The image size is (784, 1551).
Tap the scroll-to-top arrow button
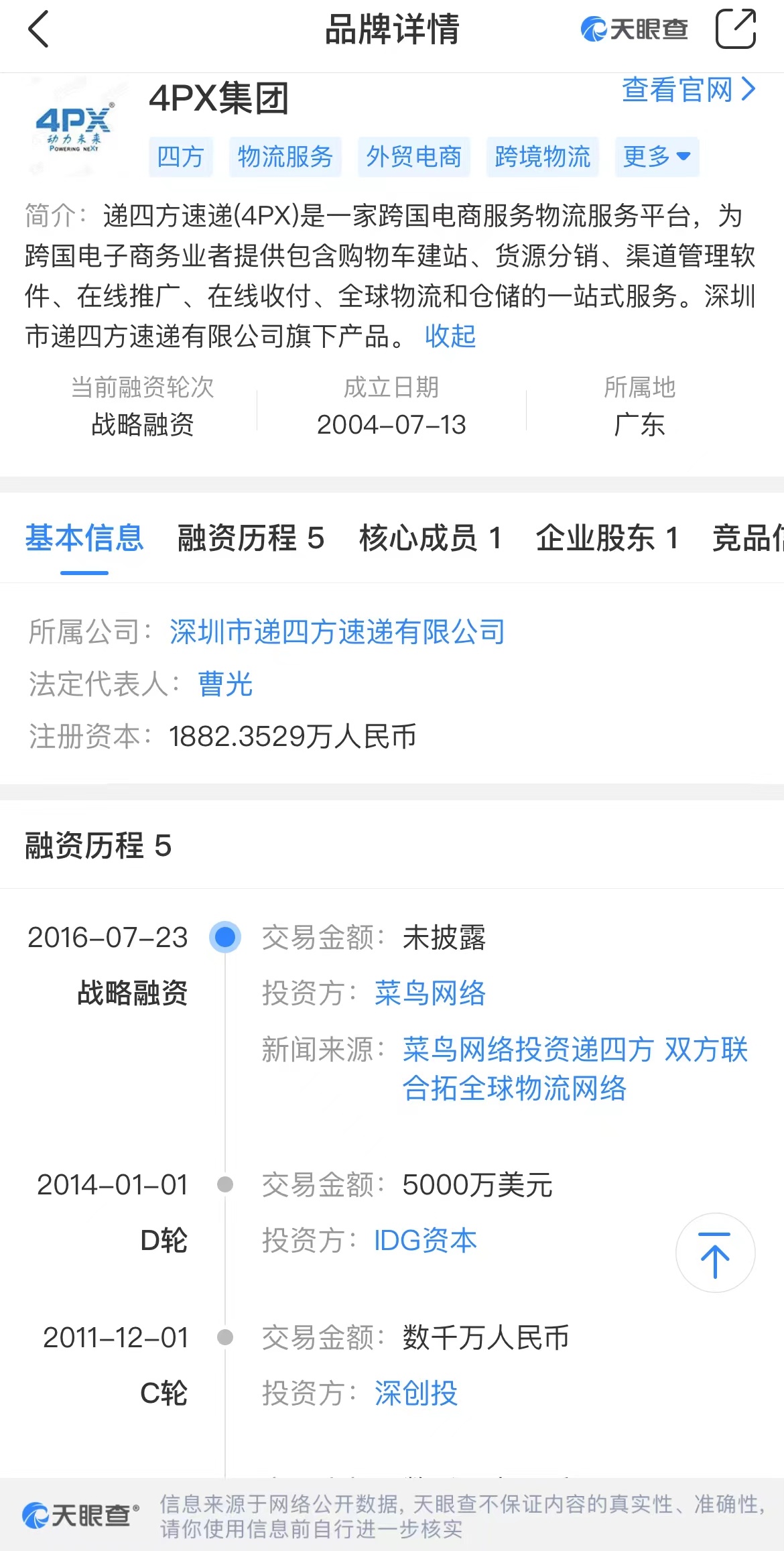(x=715, y=1253)
